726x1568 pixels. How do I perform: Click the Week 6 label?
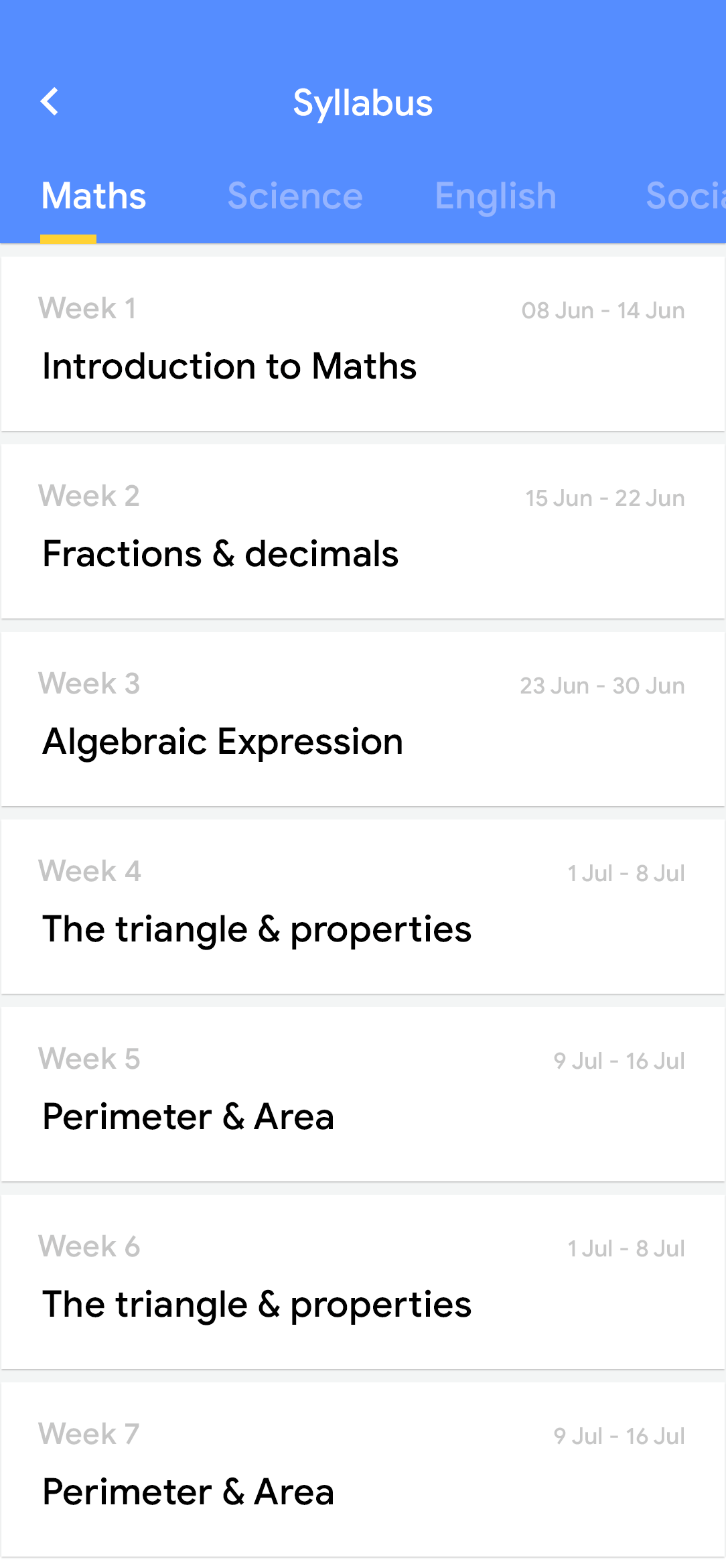(90, 1246)
